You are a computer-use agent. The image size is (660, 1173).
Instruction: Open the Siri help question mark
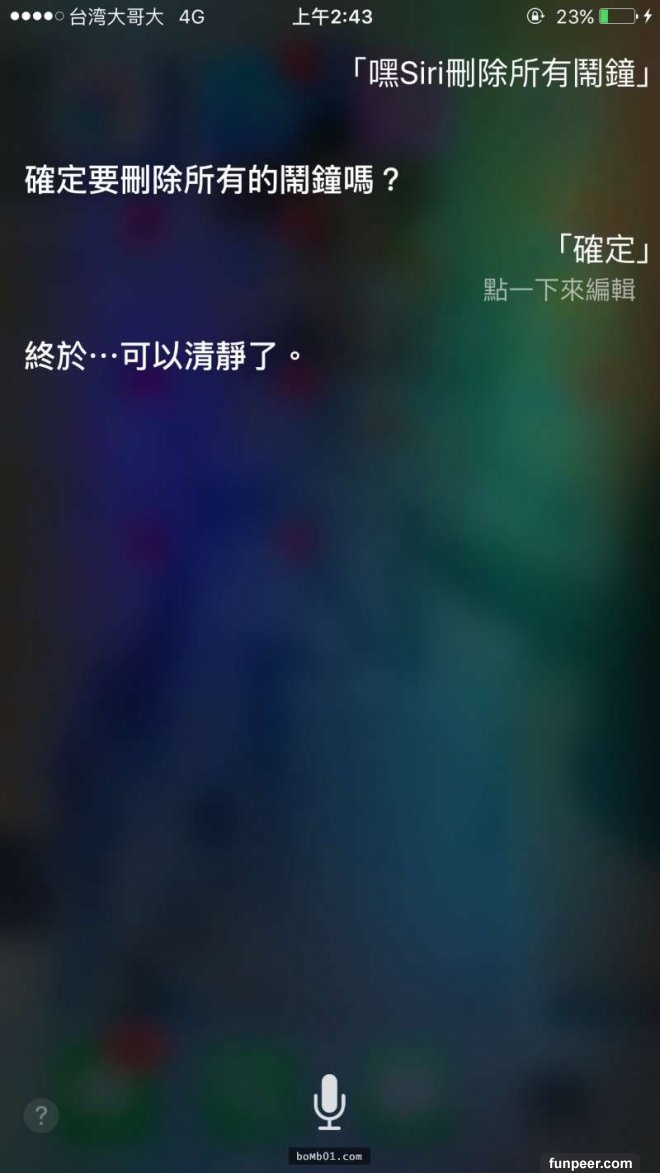(x=41, y=1116)
